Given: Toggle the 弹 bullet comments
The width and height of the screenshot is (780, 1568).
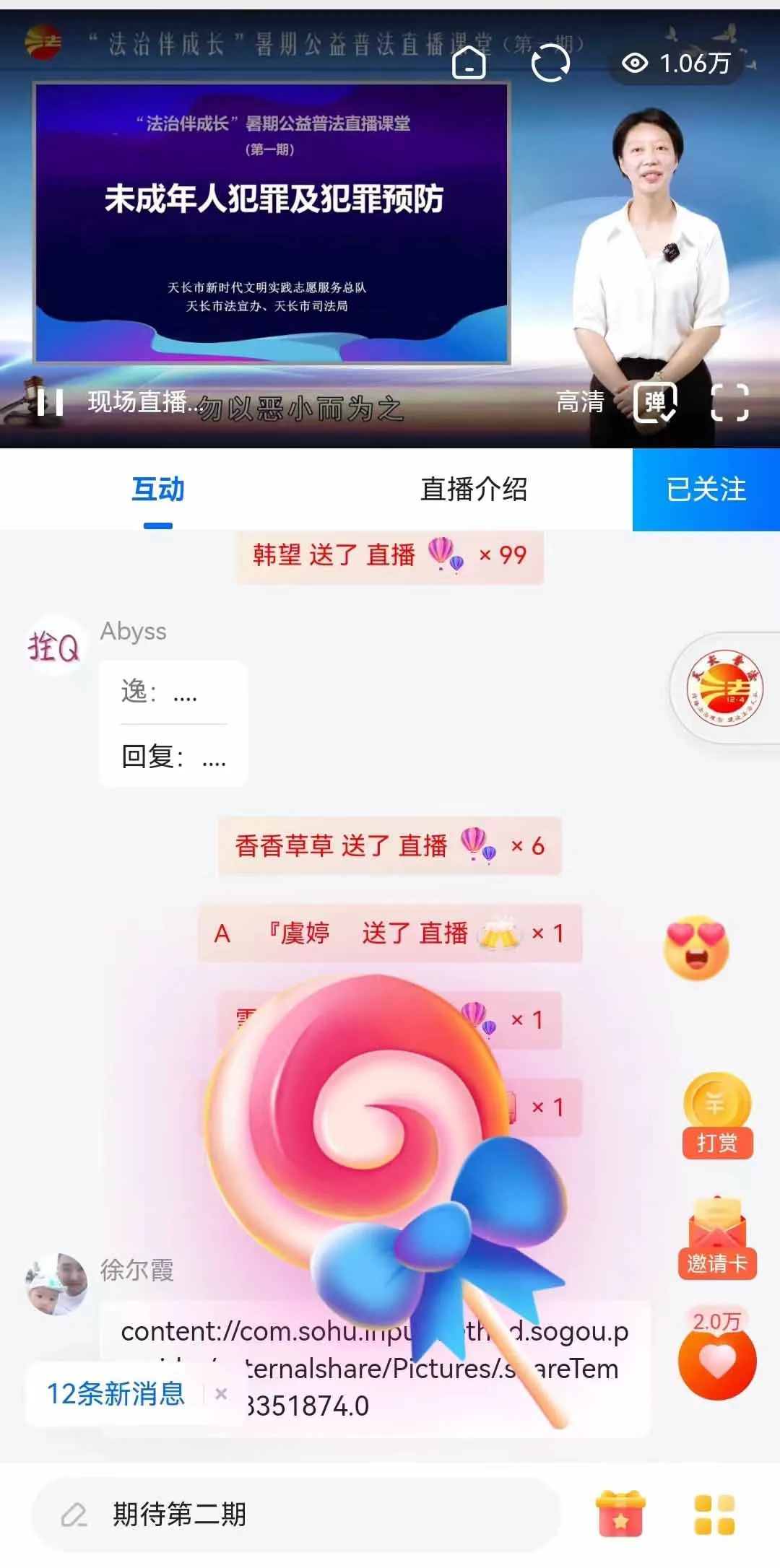Looking at the screenshot, I should (x=655, y=401).
